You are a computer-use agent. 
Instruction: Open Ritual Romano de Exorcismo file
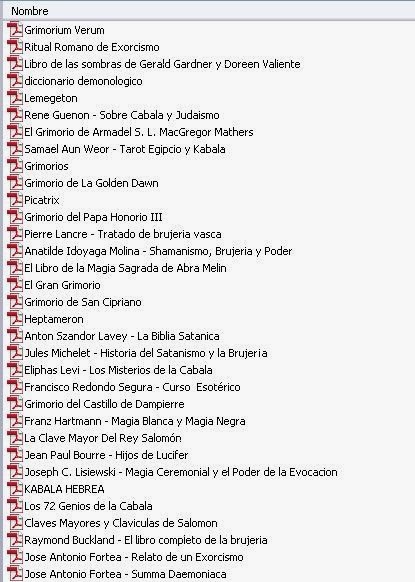pos(92,47)
